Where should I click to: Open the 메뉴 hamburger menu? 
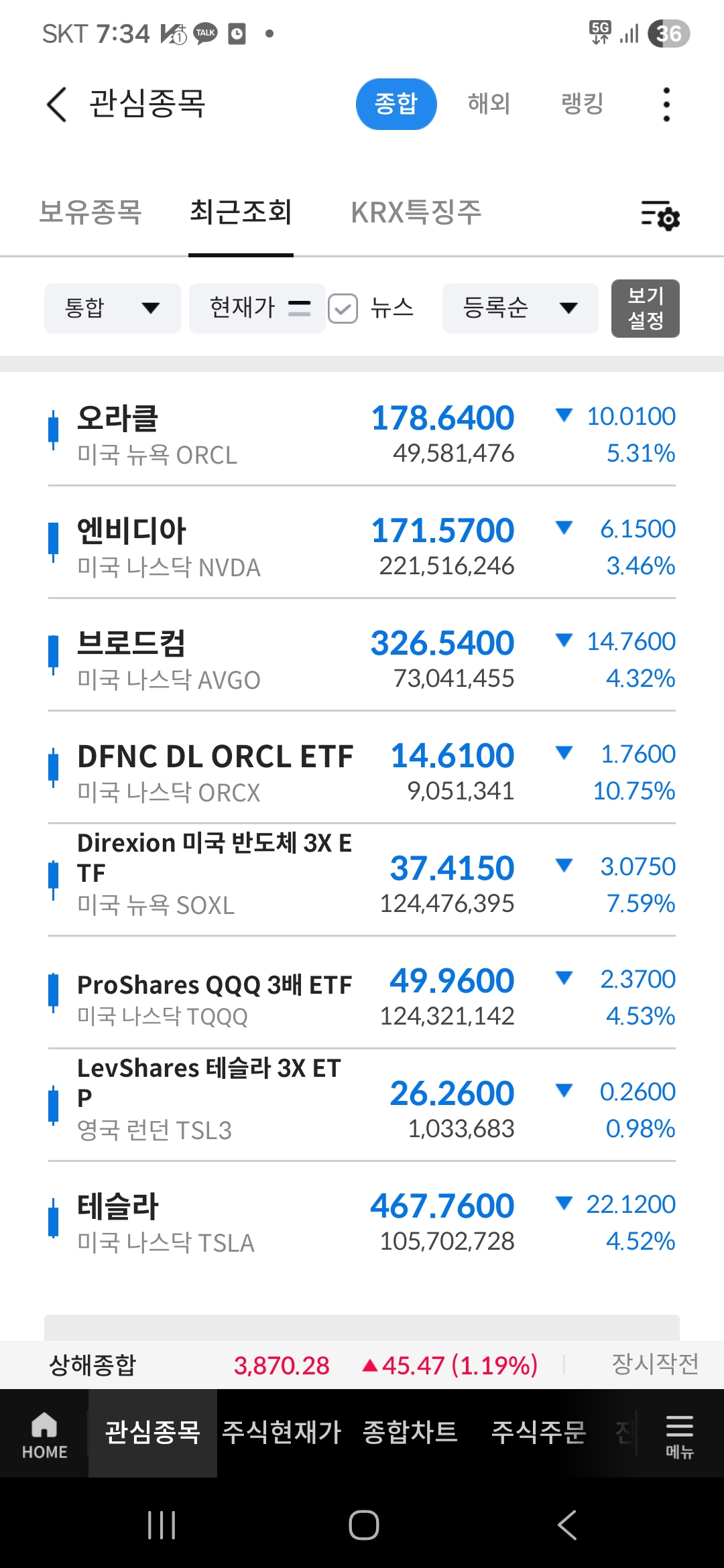[679, 1434]
